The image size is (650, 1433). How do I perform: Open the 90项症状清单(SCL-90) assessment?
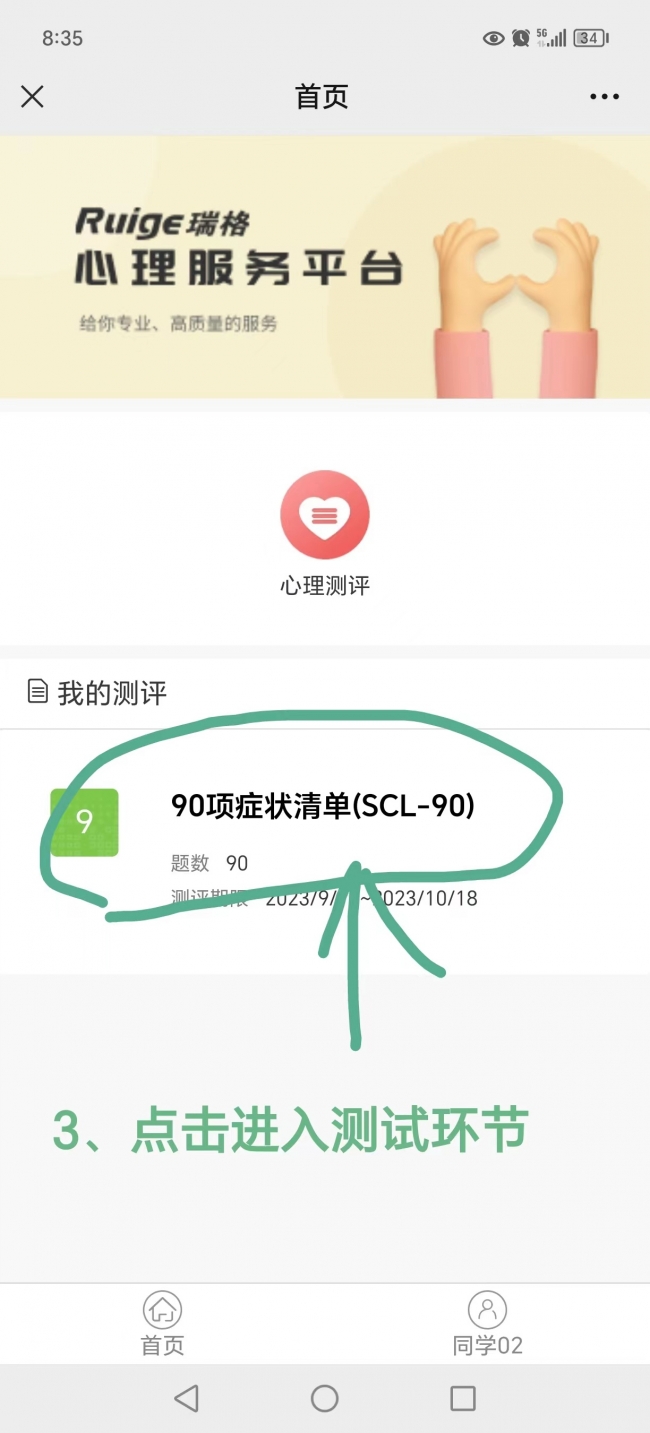322,806
